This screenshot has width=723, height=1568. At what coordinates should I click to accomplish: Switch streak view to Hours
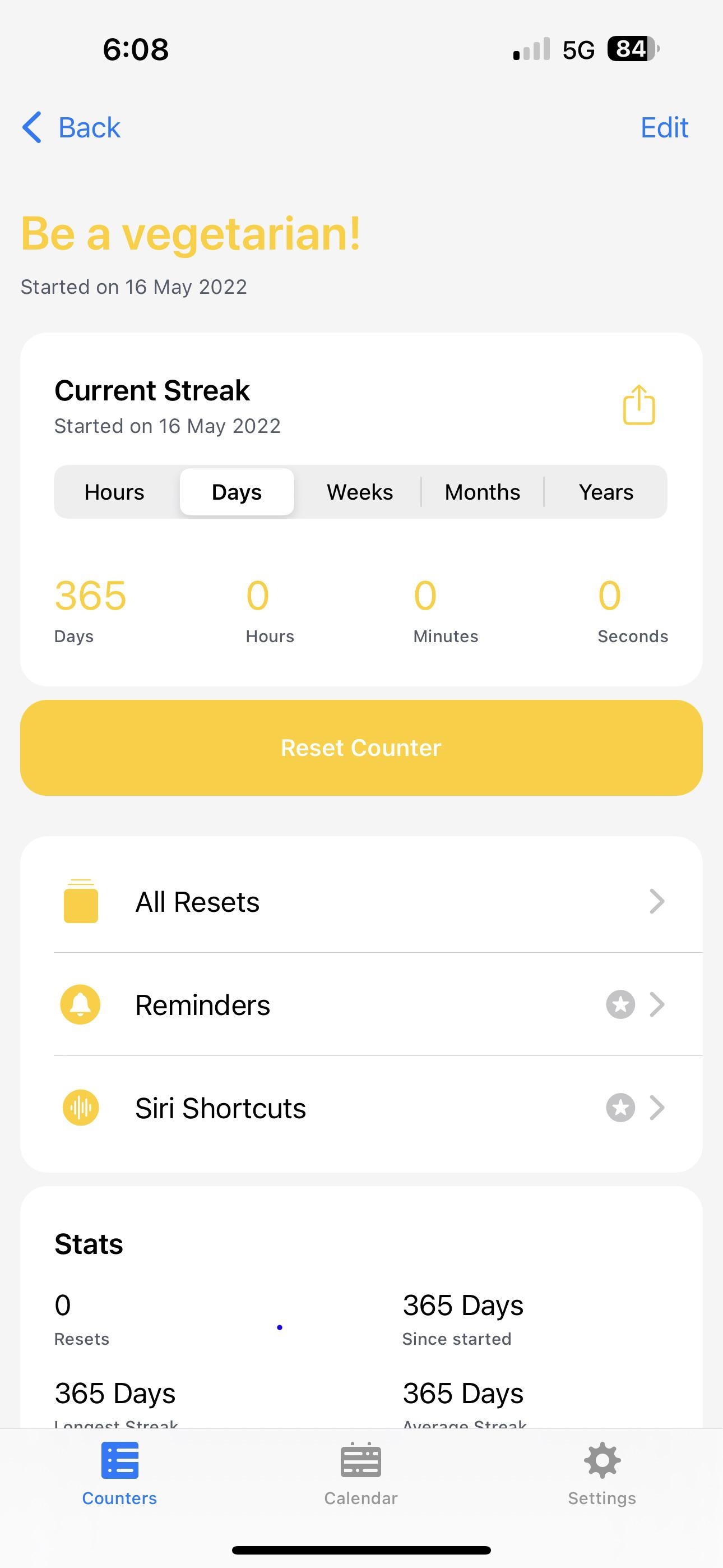(114, 492)
